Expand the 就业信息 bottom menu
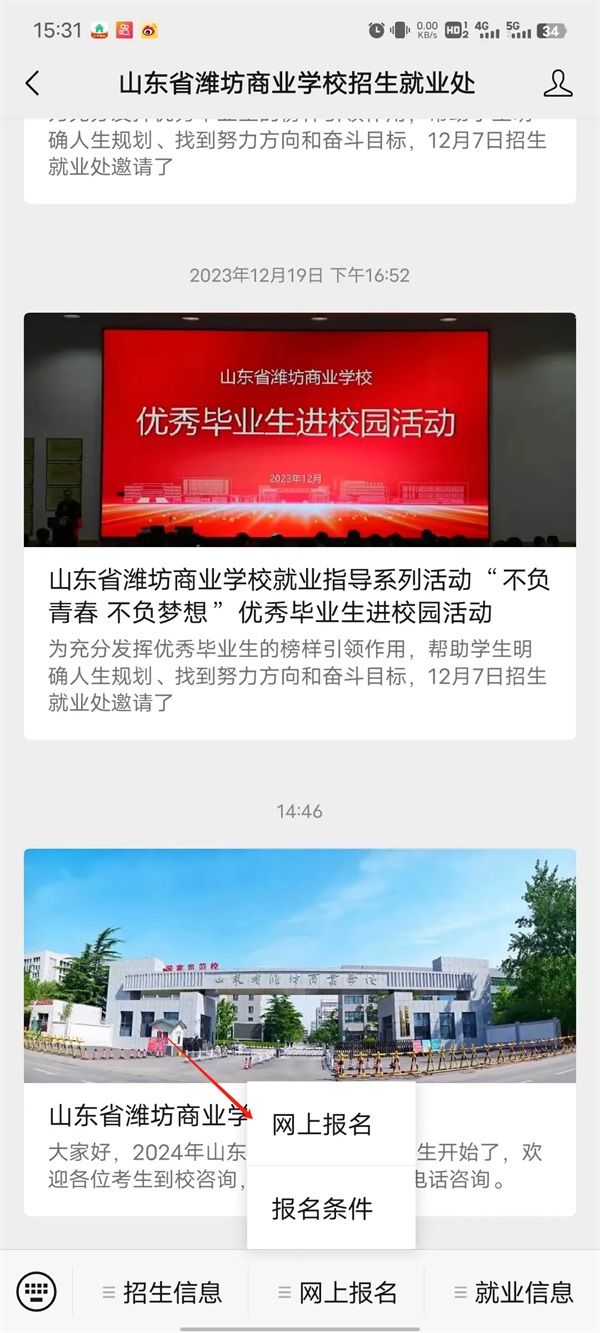The width and height of the screenshot is (600, 1333). (513, 1292)
